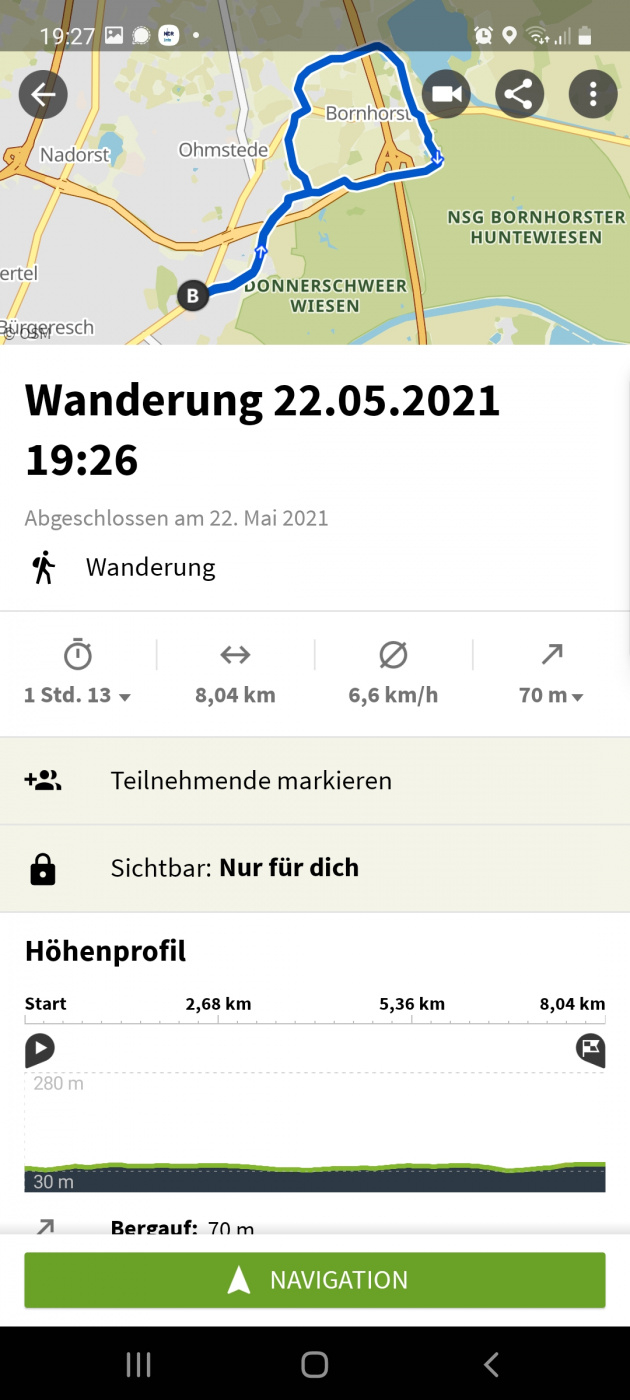Viewport: 630px width, 1400px height.
Task: Open the video camera icon on the map
Action: pos(446,95)
